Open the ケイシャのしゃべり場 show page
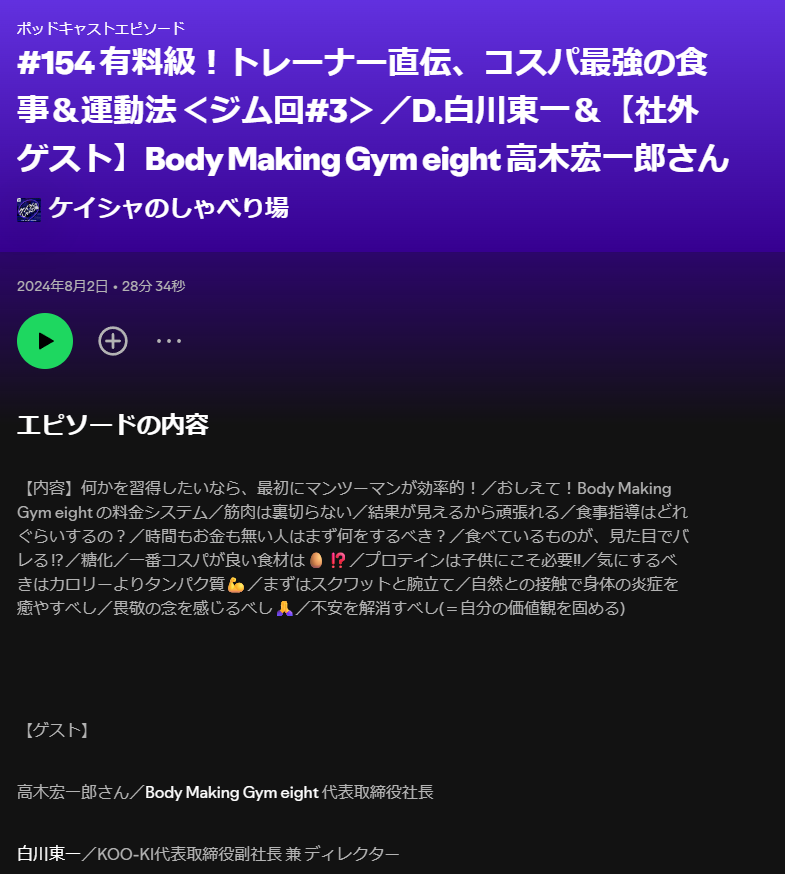Screen dimensions: 785x874 168,208
